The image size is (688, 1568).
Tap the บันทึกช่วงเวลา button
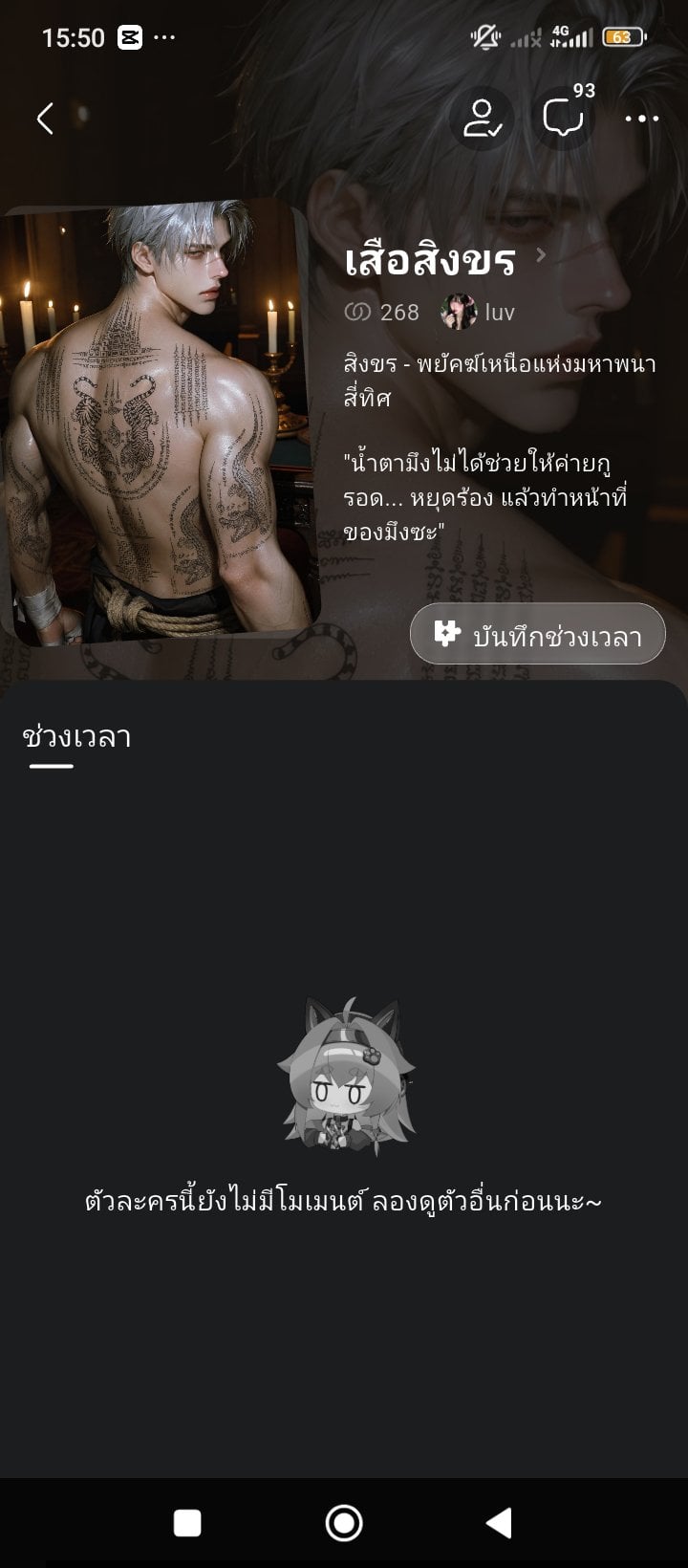click(537, 634)
